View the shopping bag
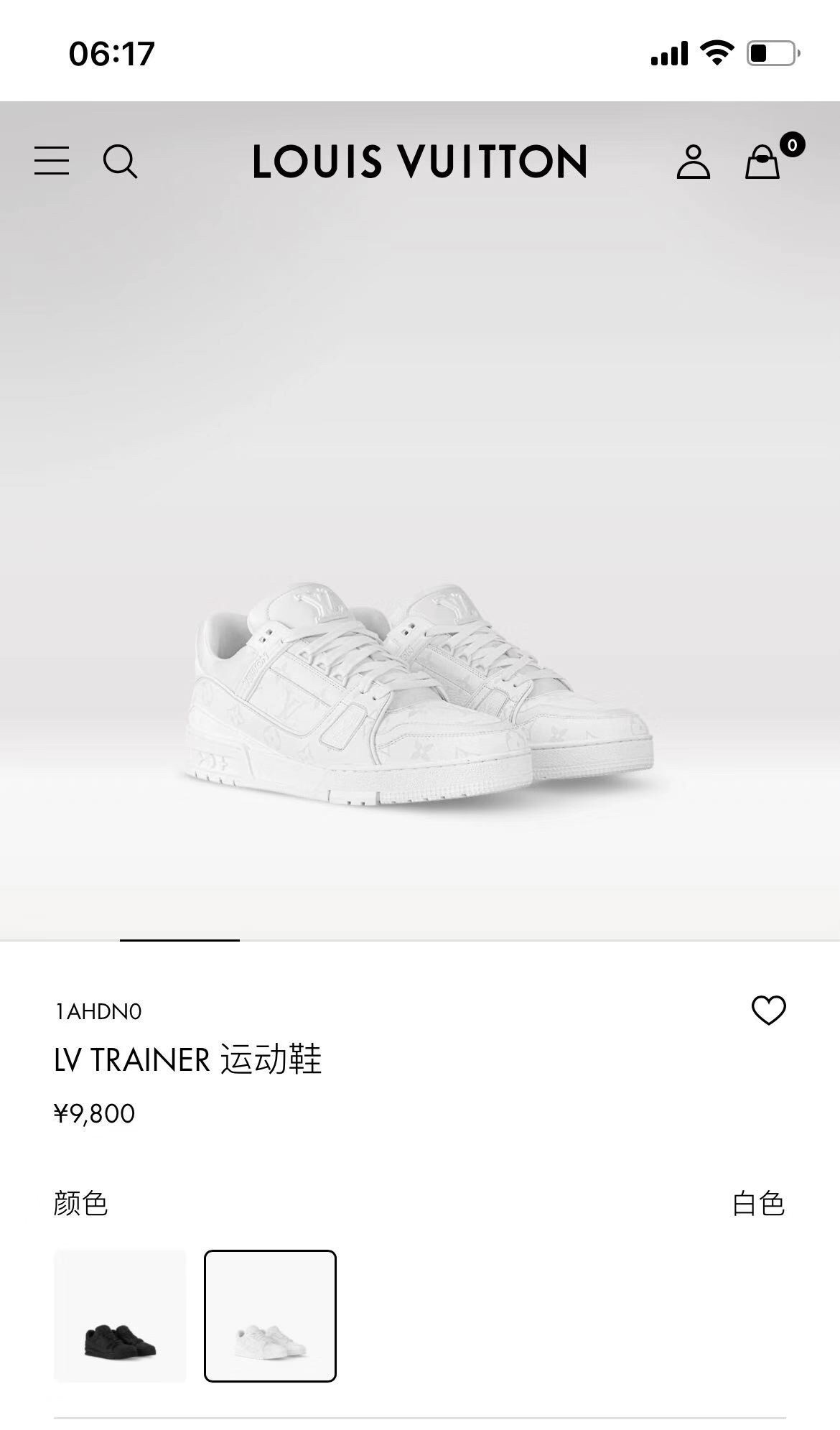The image size is (840, 1430). coord(762,162)
